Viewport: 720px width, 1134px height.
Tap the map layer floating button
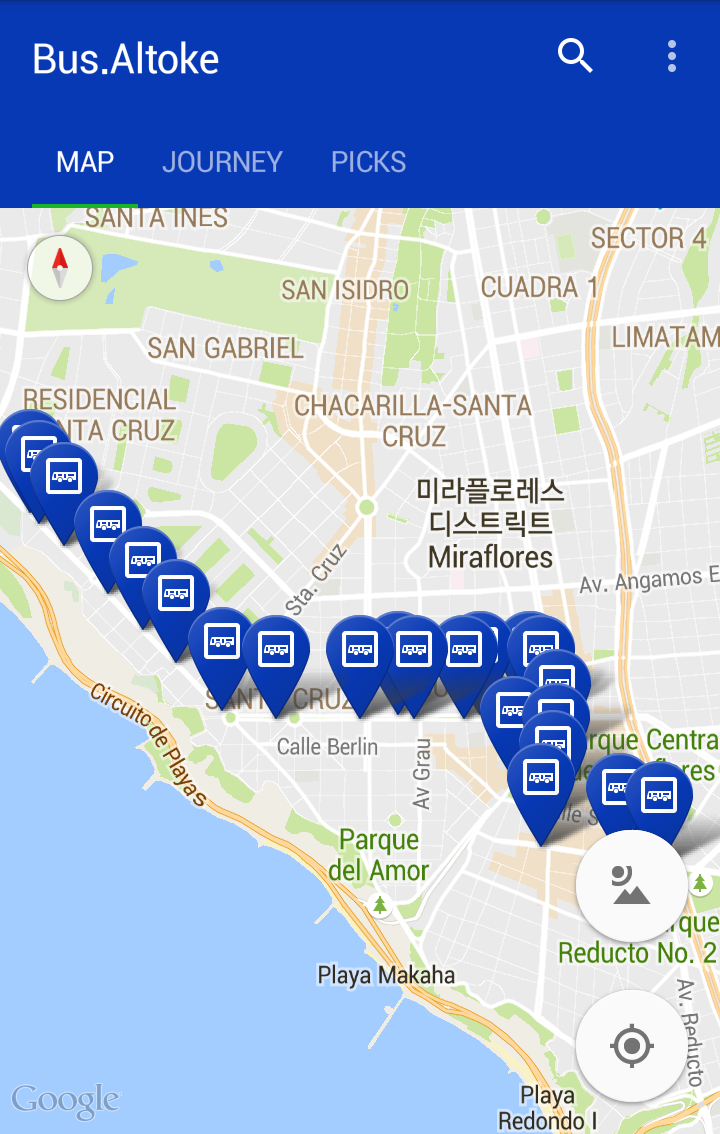coord(631,885)
